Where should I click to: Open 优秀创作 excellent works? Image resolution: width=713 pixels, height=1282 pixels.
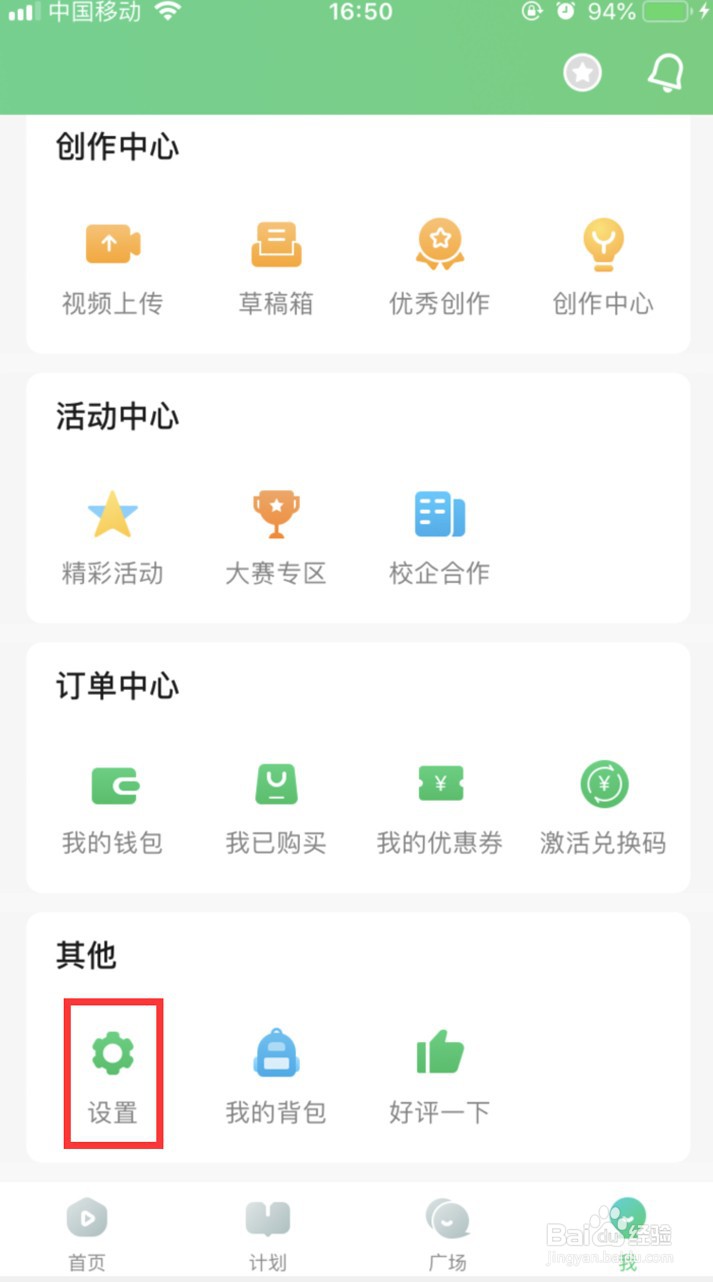pos(439,267)
